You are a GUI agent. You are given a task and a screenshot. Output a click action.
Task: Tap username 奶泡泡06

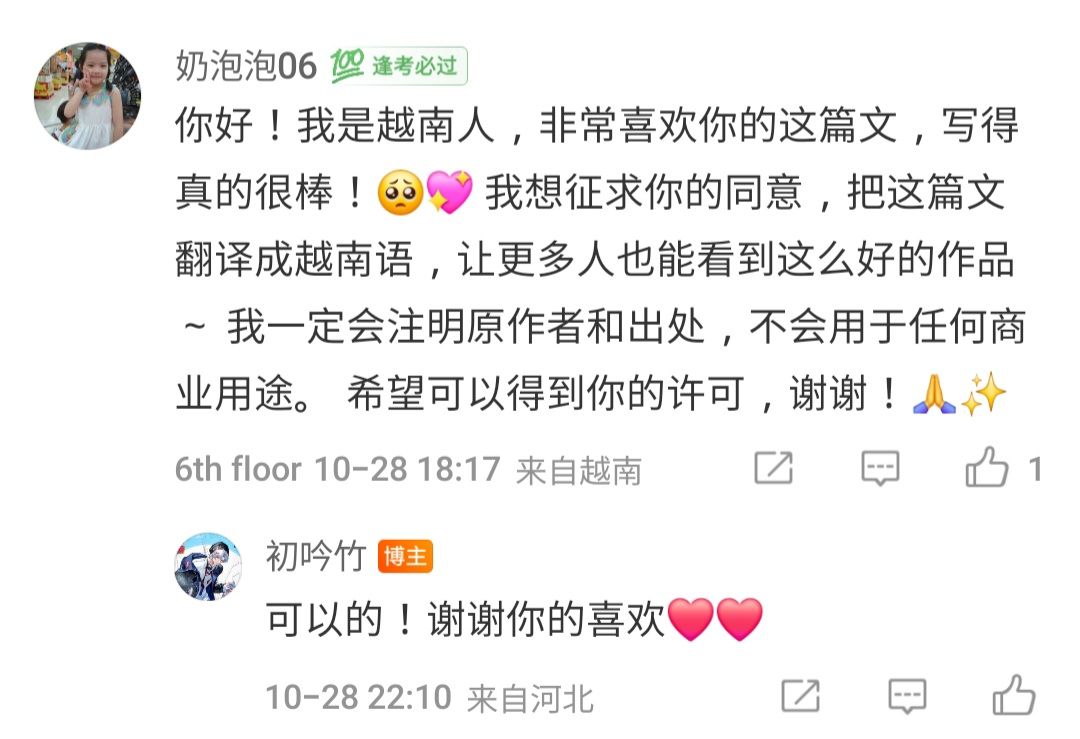[x=246, y=66]
